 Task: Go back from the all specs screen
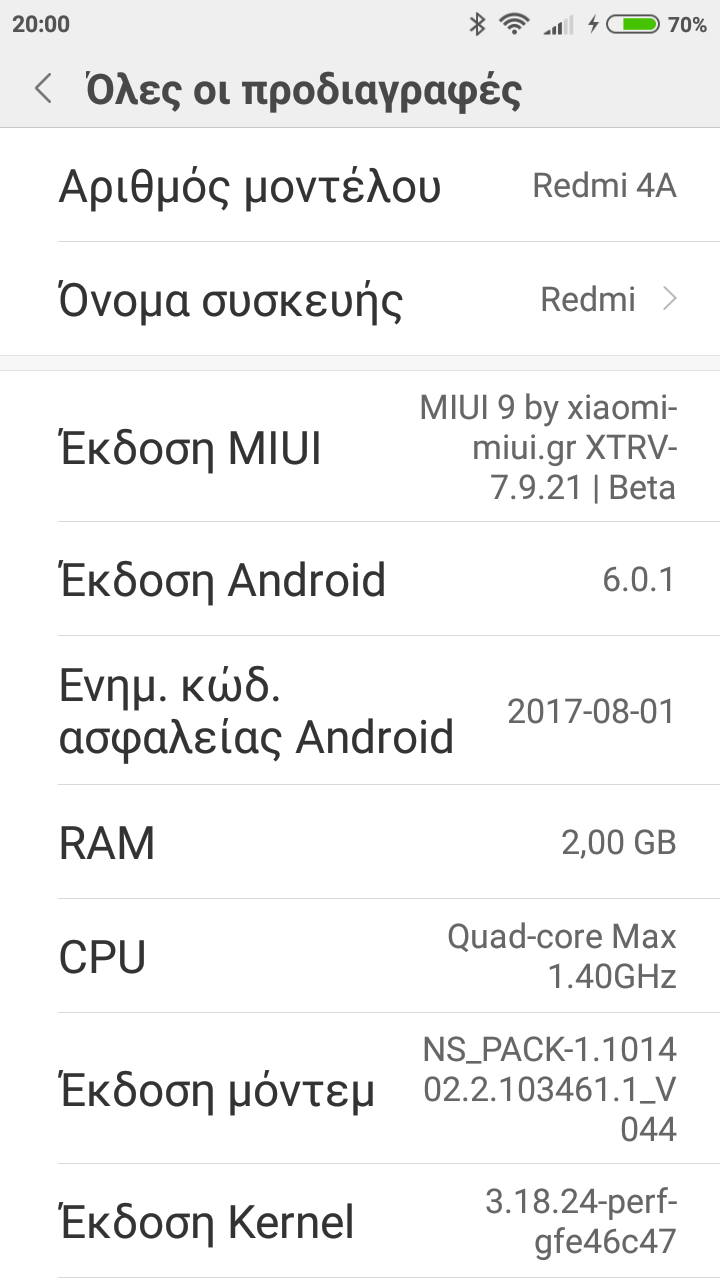(42, 89)
